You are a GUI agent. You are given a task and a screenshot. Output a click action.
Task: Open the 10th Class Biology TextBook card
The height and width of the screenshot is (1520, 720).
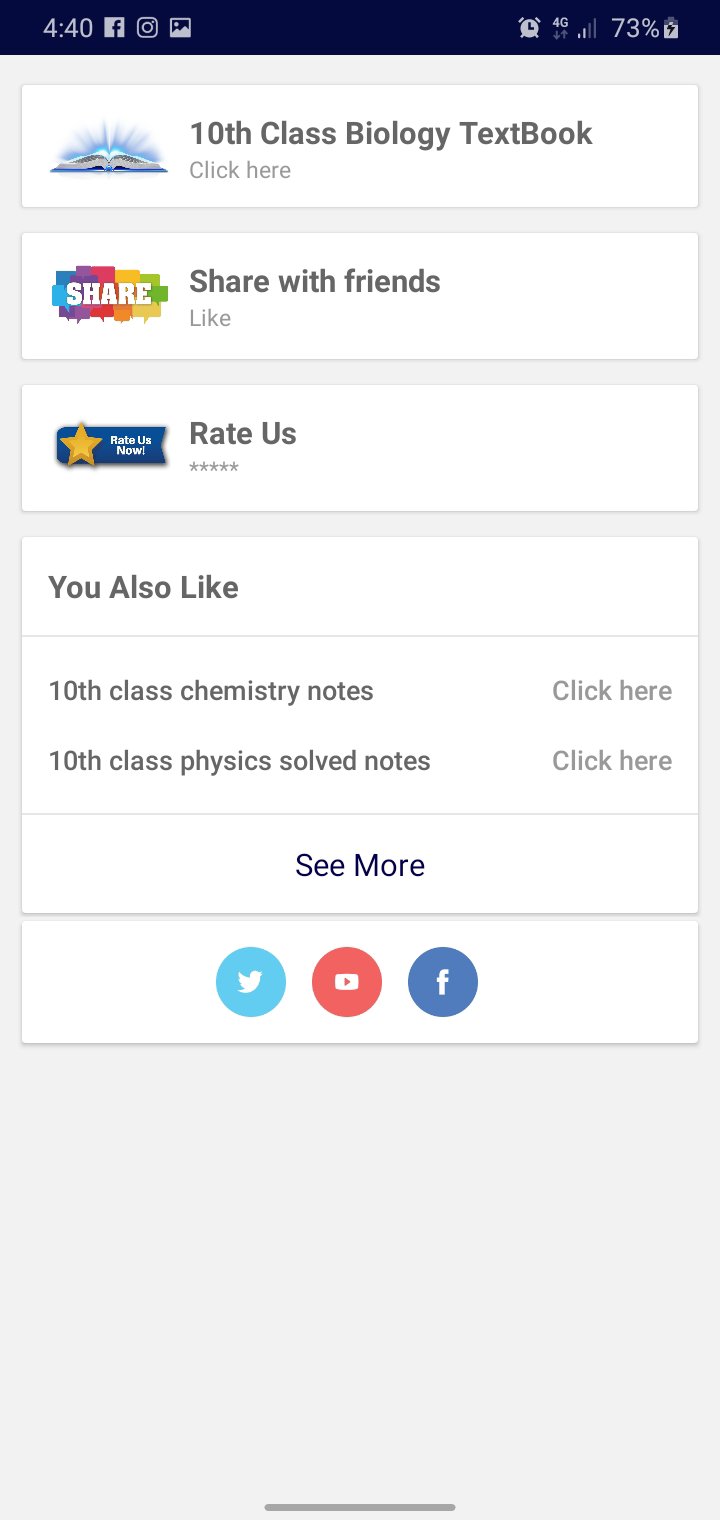coord(360,147)
